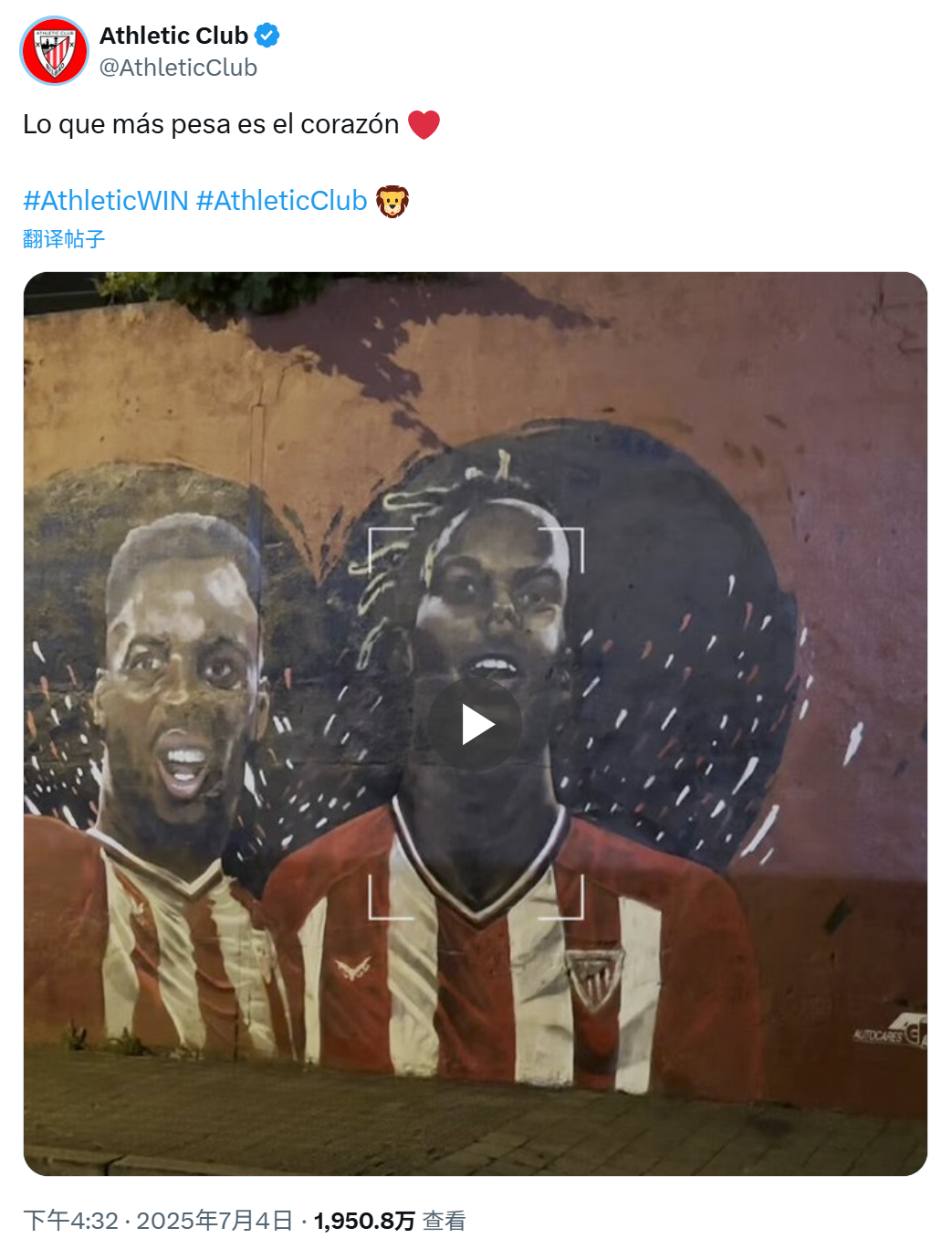Open the post's timestamp link
Screen dimensions: 952x1249
point(157,1221)
